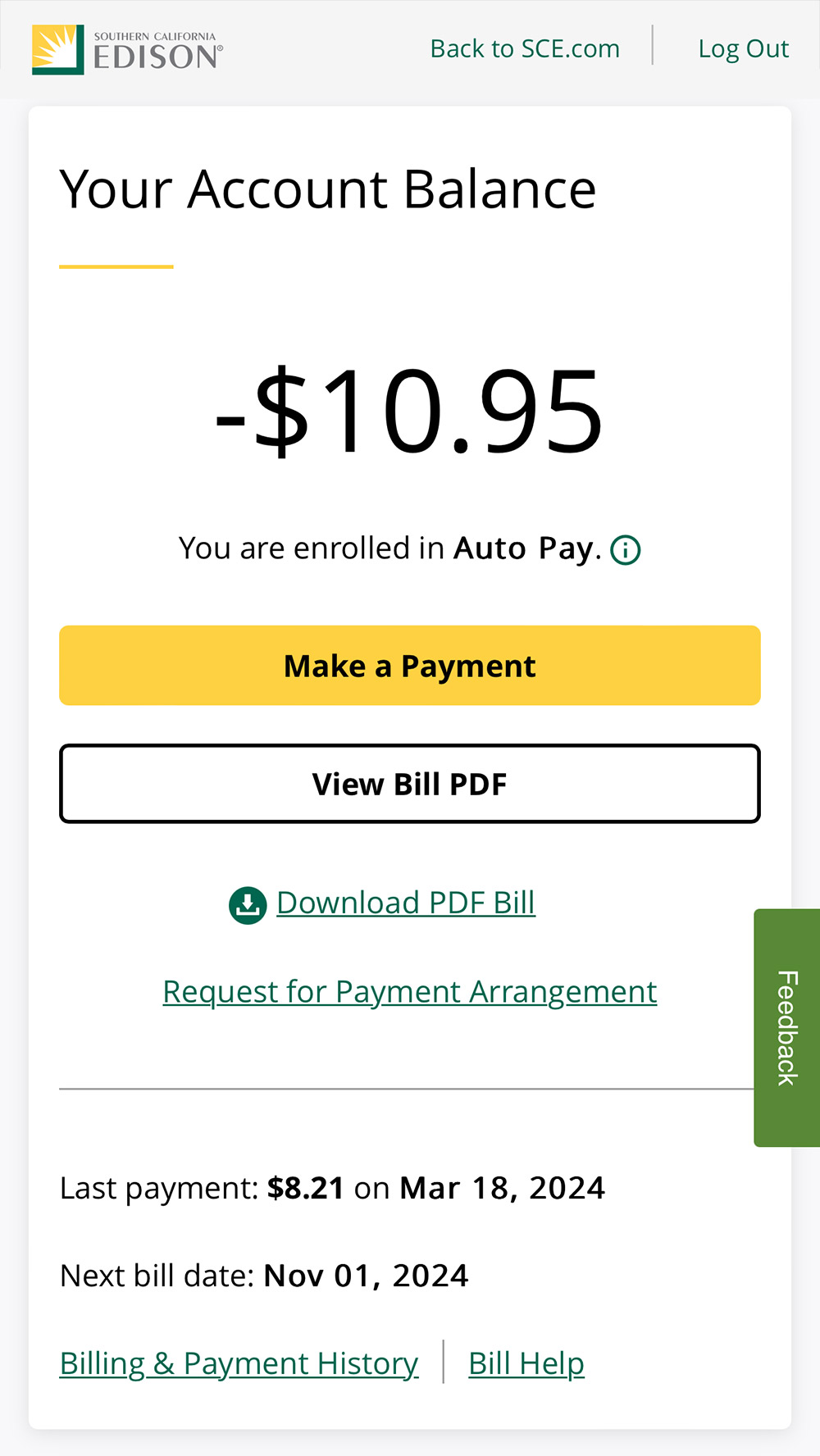Open the Feedback side tab

click(786, 1027)
